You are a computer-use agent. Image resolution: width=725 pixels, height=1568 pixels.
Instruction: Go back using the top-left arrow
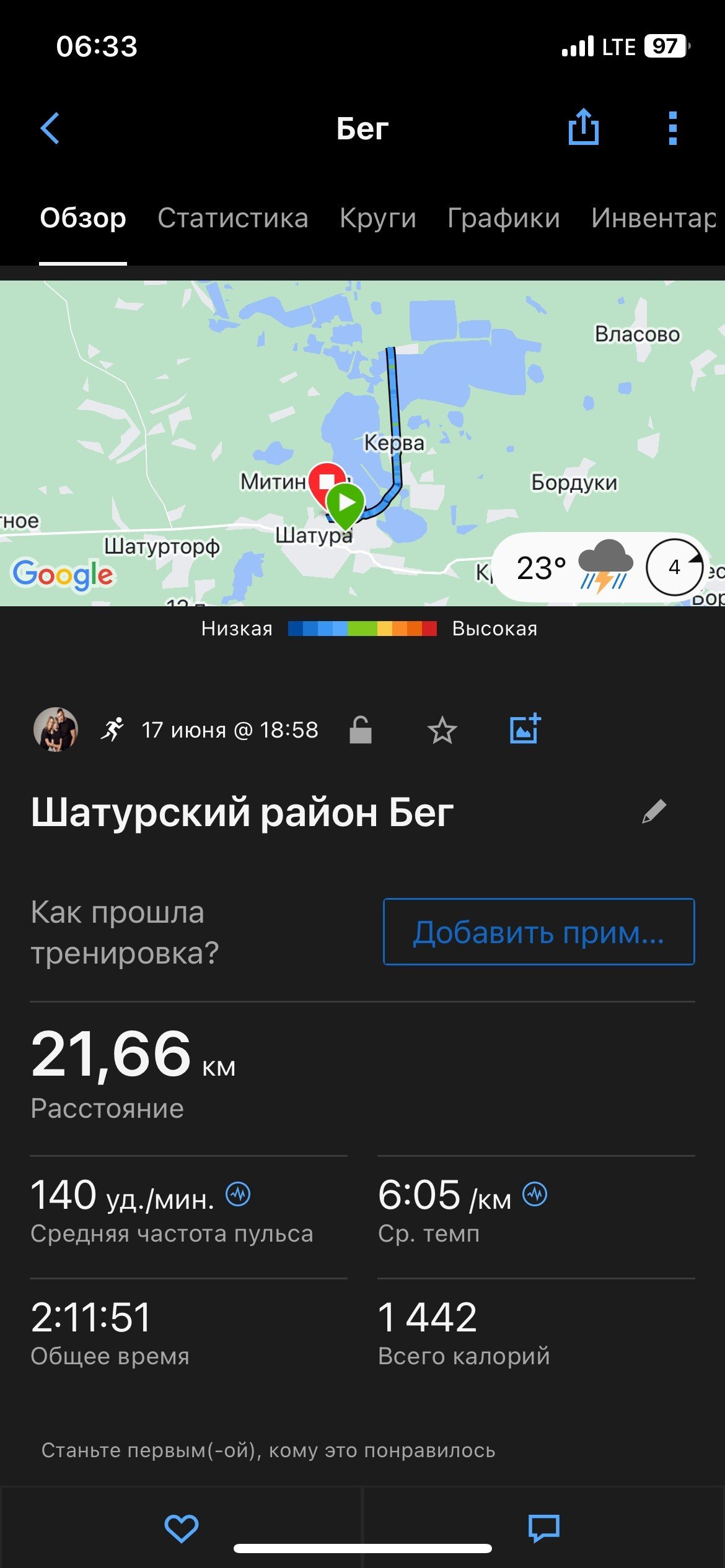[50, 128]
